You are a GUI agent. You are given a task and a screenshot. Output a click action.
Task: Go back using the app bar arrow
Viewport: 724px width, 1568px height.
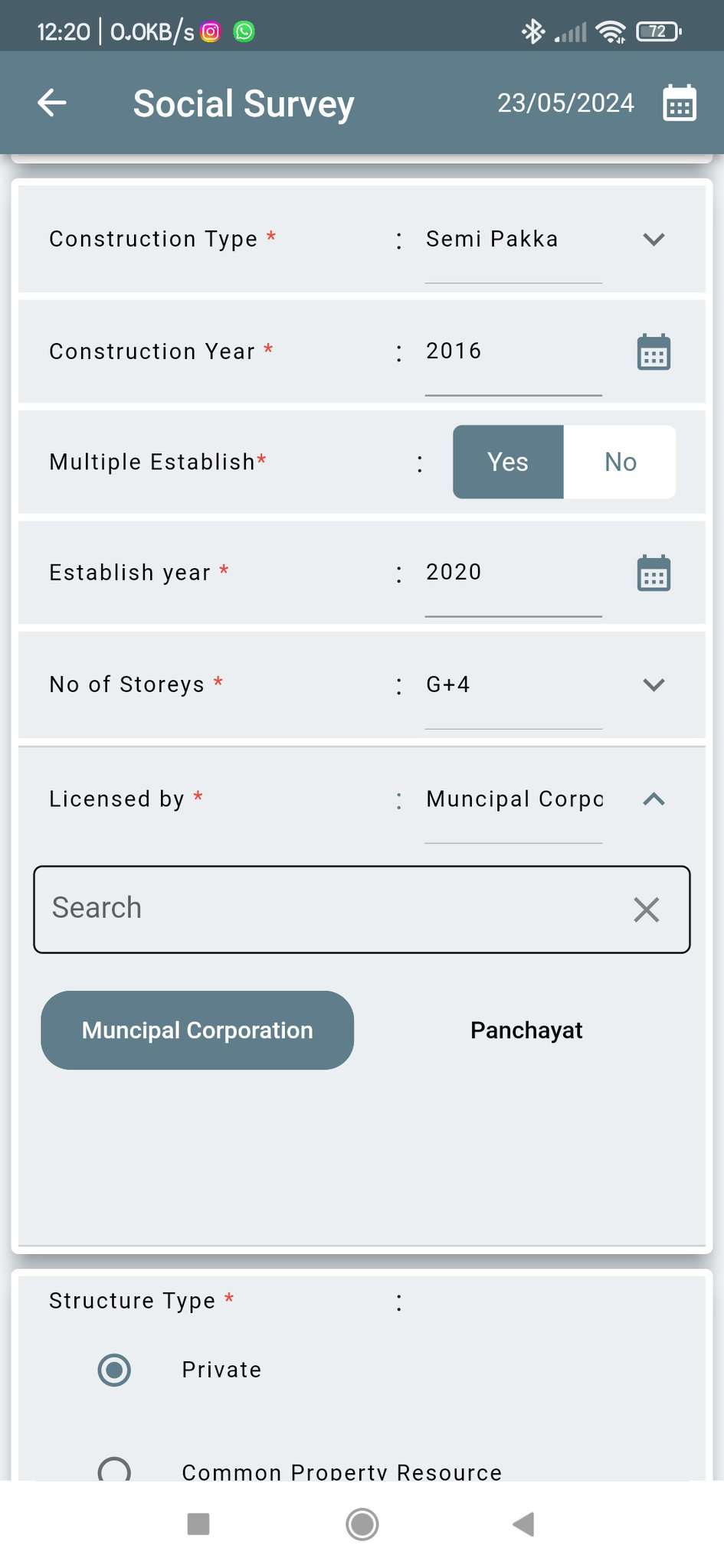click(52, 103)
